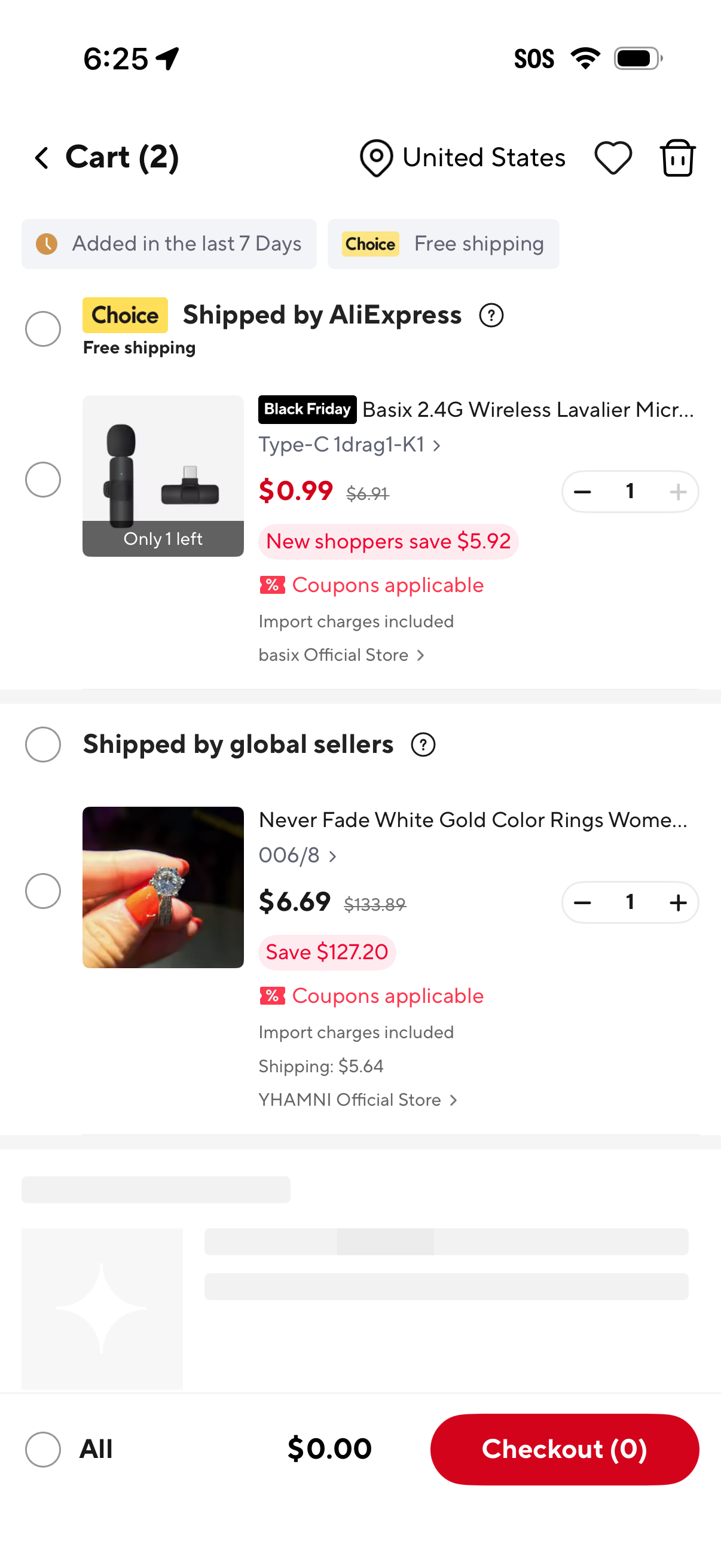This screenshot has height=1568, width=721.
Task: Expand the Type-C 1drag1-K1 variant selector
Action: click(x=350, y=445)
